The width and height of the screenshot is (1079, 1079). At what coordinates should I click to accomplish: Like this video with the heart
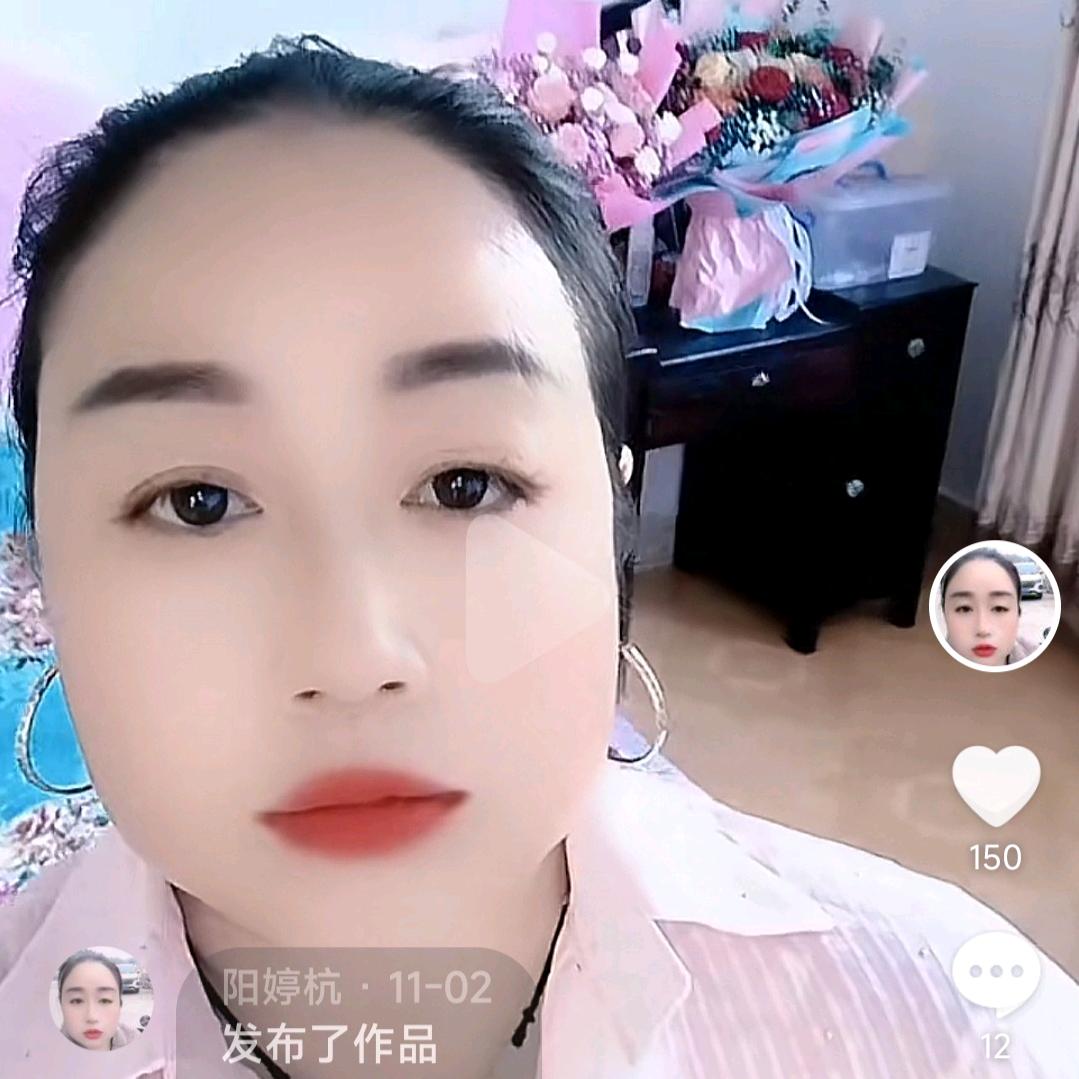coord(995,785)
